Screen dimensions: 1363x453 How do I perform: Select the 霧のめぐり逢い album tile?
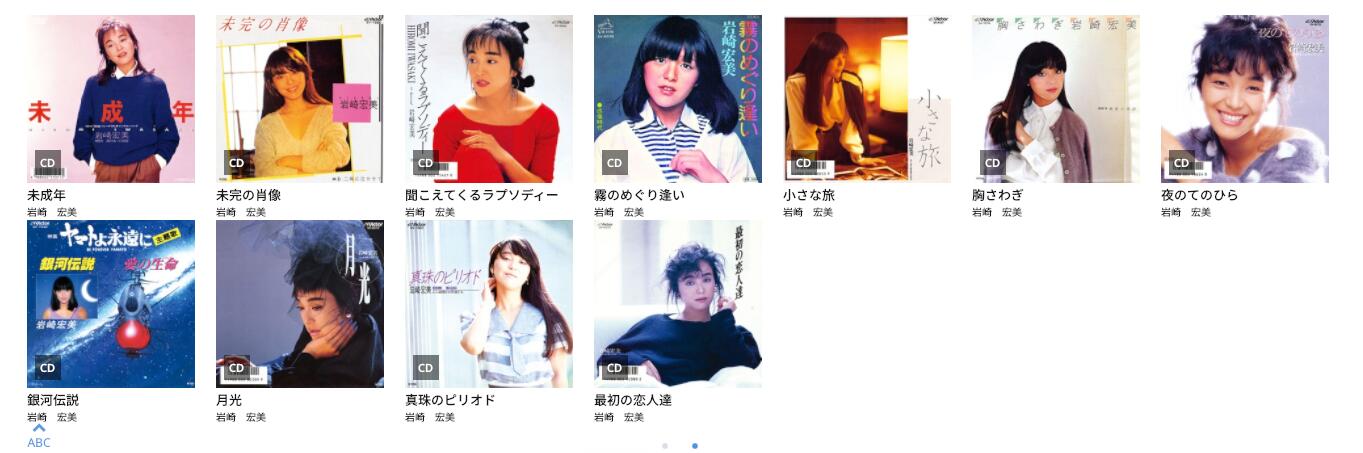(x=678, y=98)
